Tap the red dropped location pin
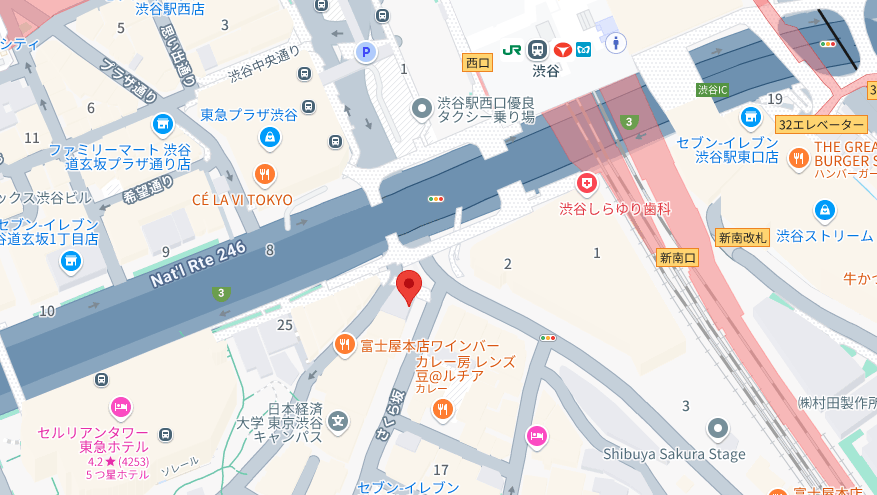Viewport: 877px width, 495px height. [409, 287]
